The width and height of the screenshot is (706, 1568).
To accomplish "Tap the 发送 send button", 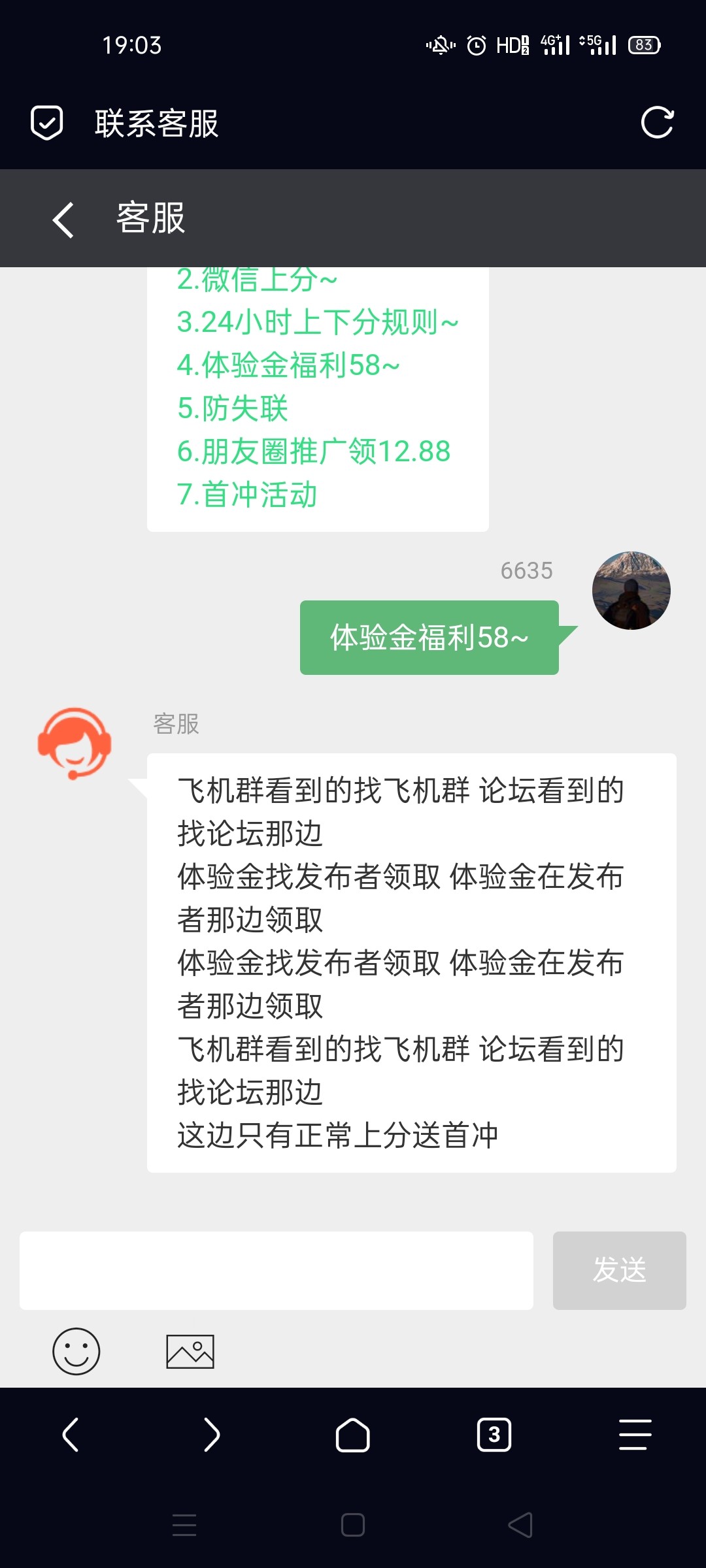I will tap(619, 1271).
